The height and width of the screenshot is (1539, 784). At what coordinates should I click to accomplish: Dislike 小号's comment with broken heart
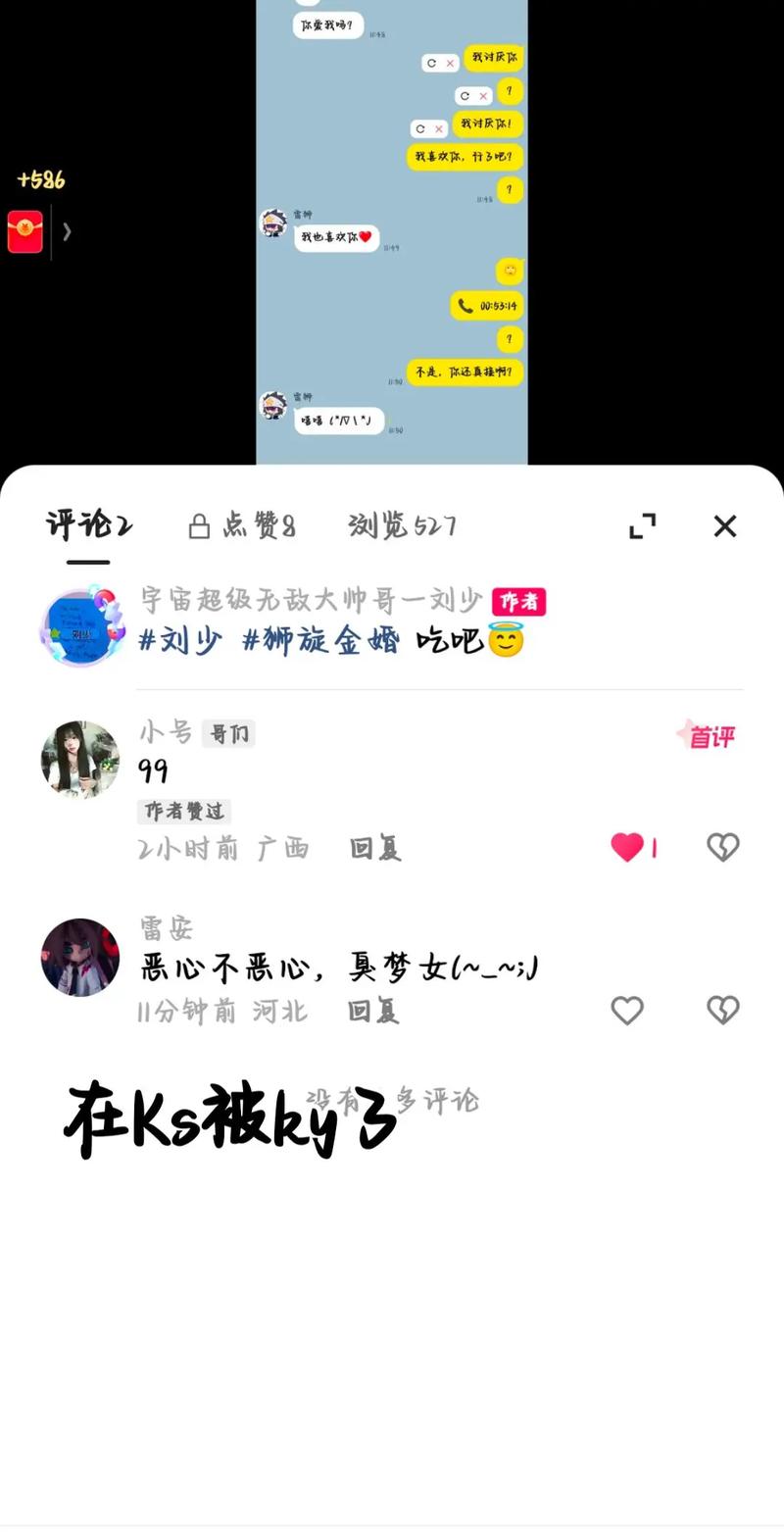coord(723,847)
